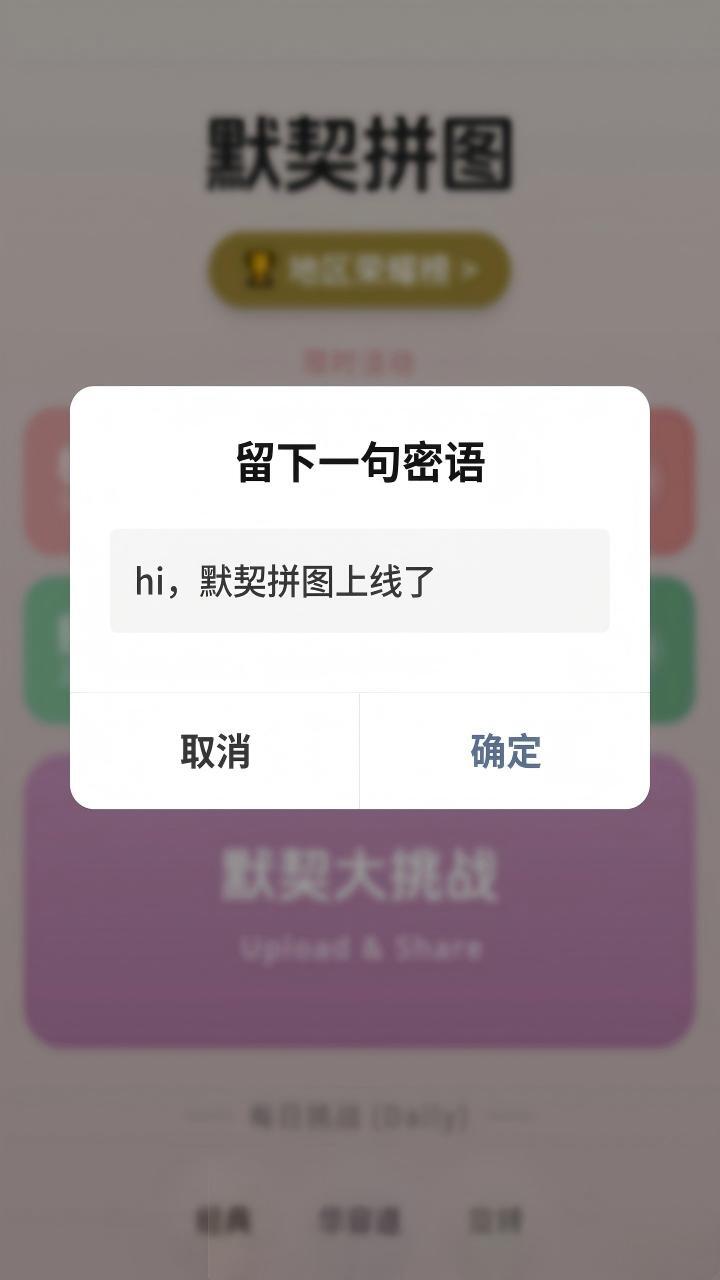Image resolution: width=720 pixels, height=1280 pixels.
Task: Cancel the 留下一句密语 dialog
Action: coord(215,751)
